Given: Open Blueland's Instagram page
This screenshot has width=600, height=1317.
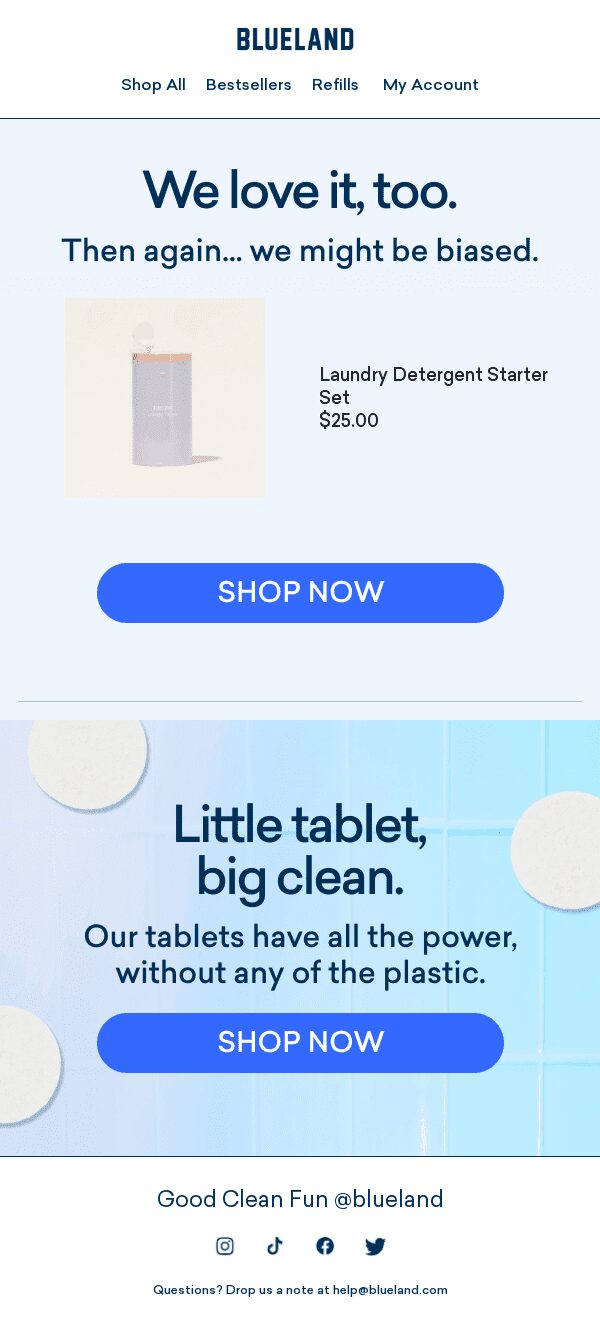Looking at the screenshot, I should (225, 1246).
